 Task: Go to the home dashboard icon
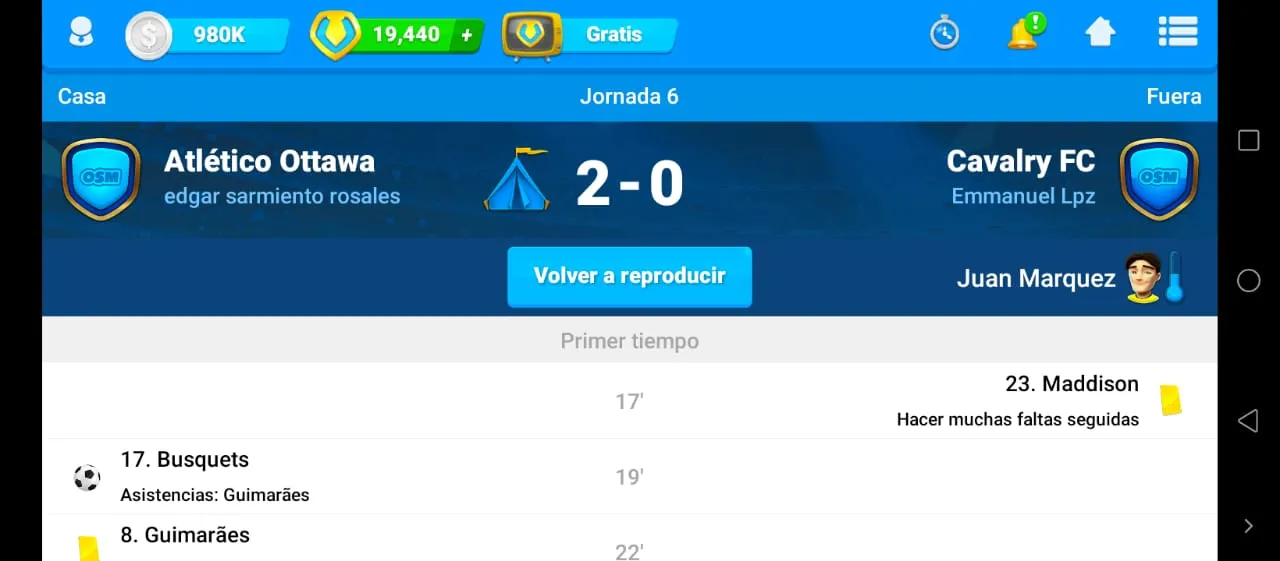(x=1100, y=33)
